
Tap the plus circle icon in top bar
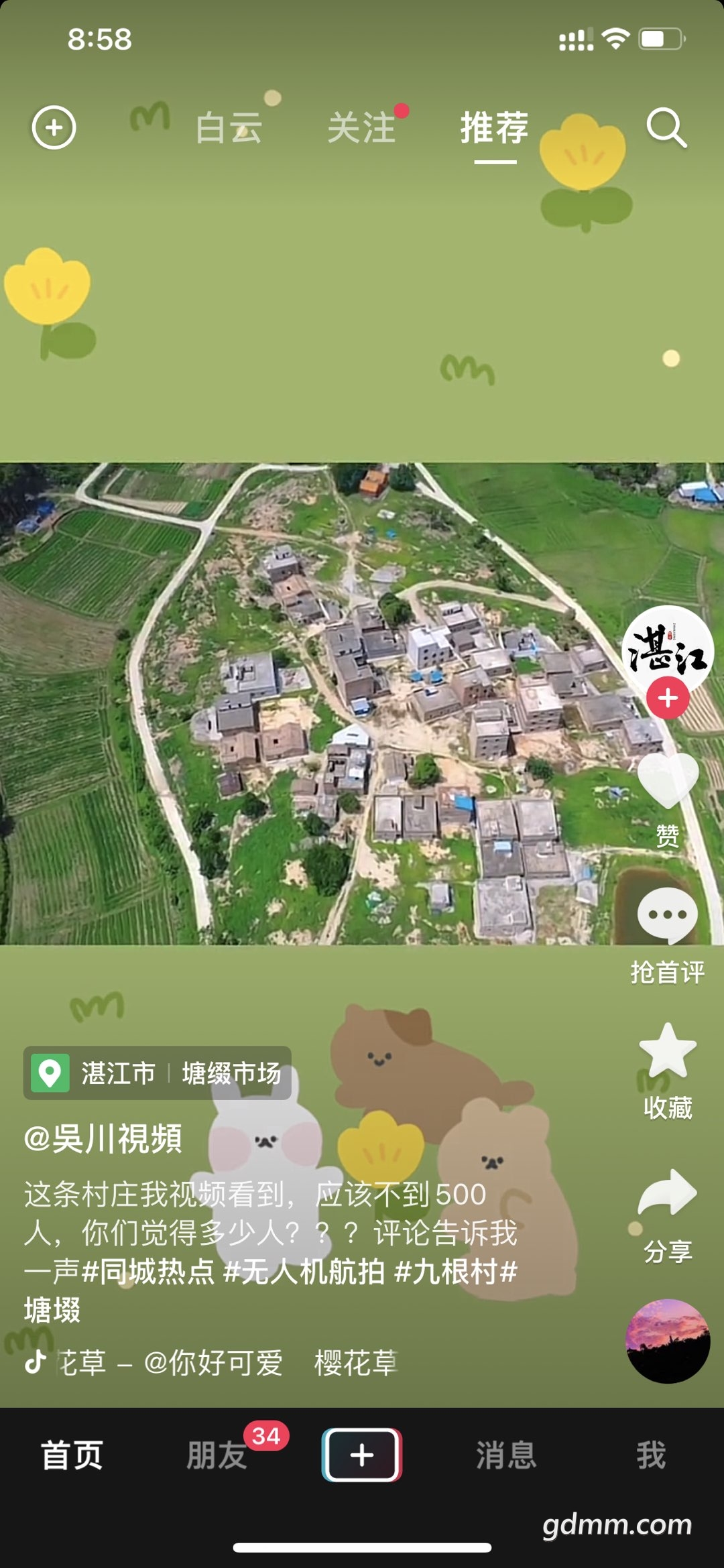pos(54,127)
